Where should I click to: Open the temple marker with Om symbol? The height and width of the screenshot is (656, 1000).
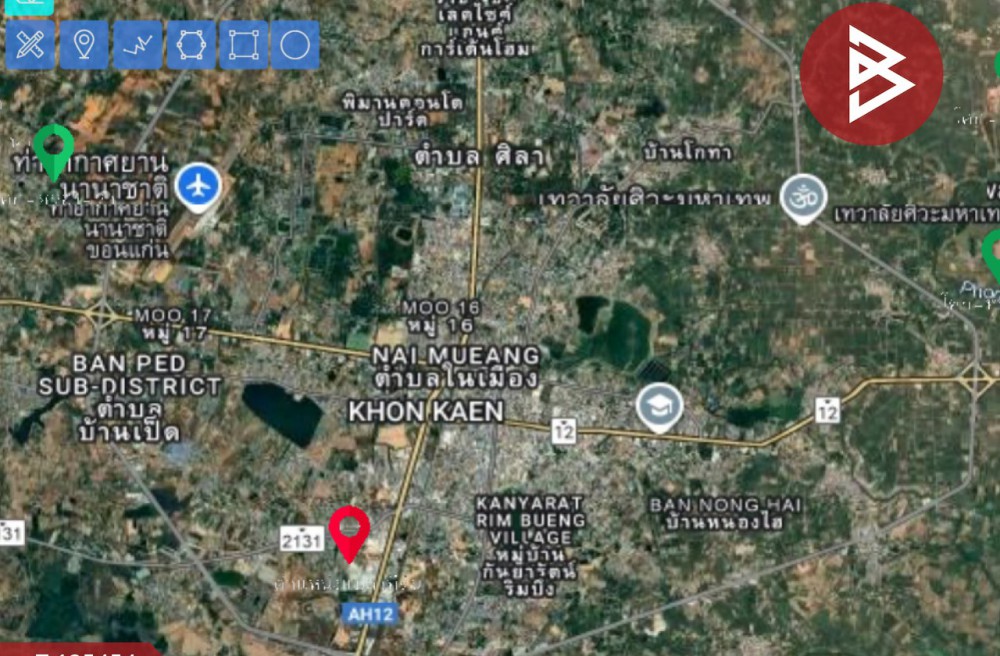pyautogui.click(x=802, y=197)
